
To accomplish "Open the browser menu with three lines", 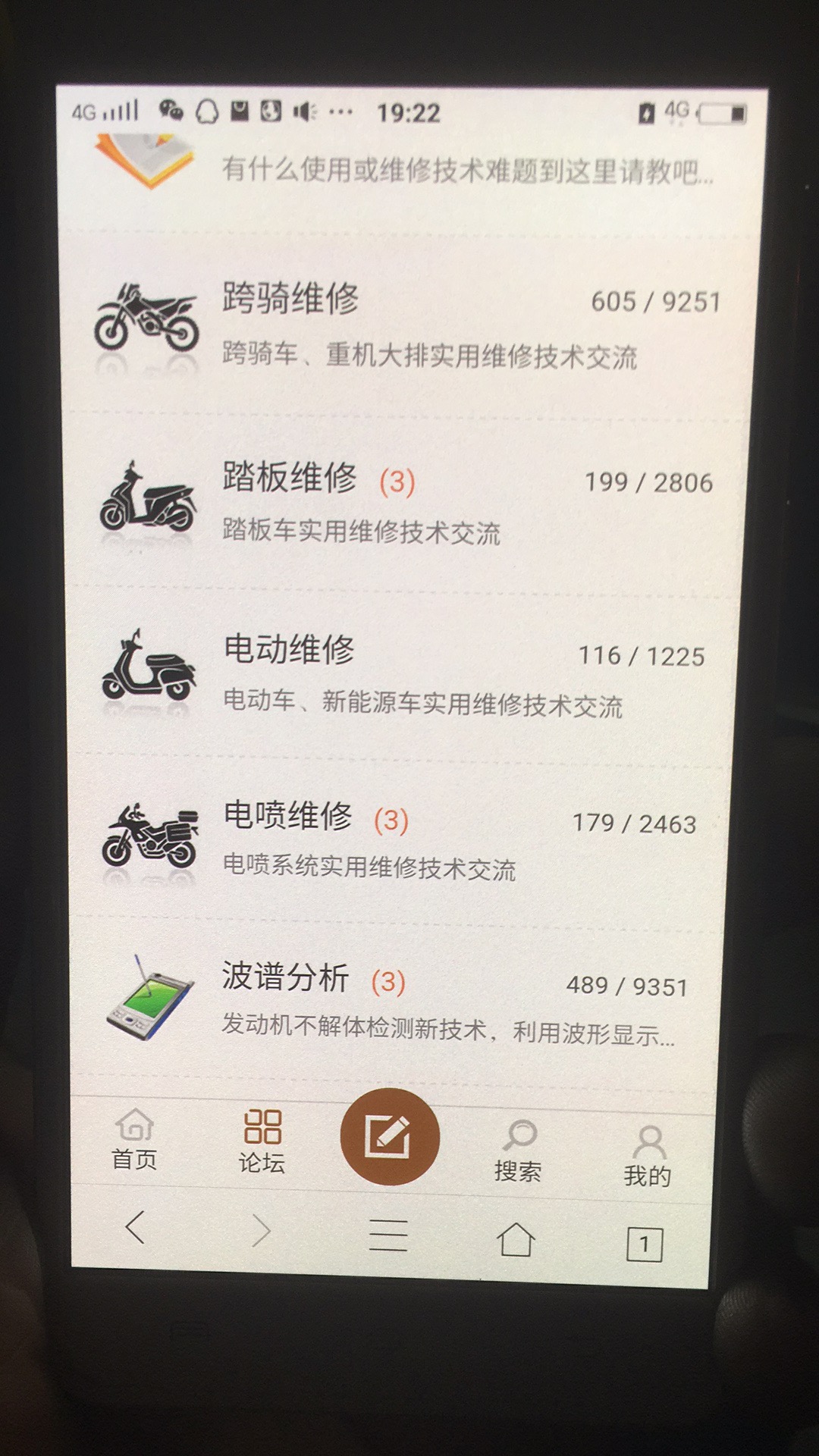I will pyautogui.click(x=388, y=1235).
